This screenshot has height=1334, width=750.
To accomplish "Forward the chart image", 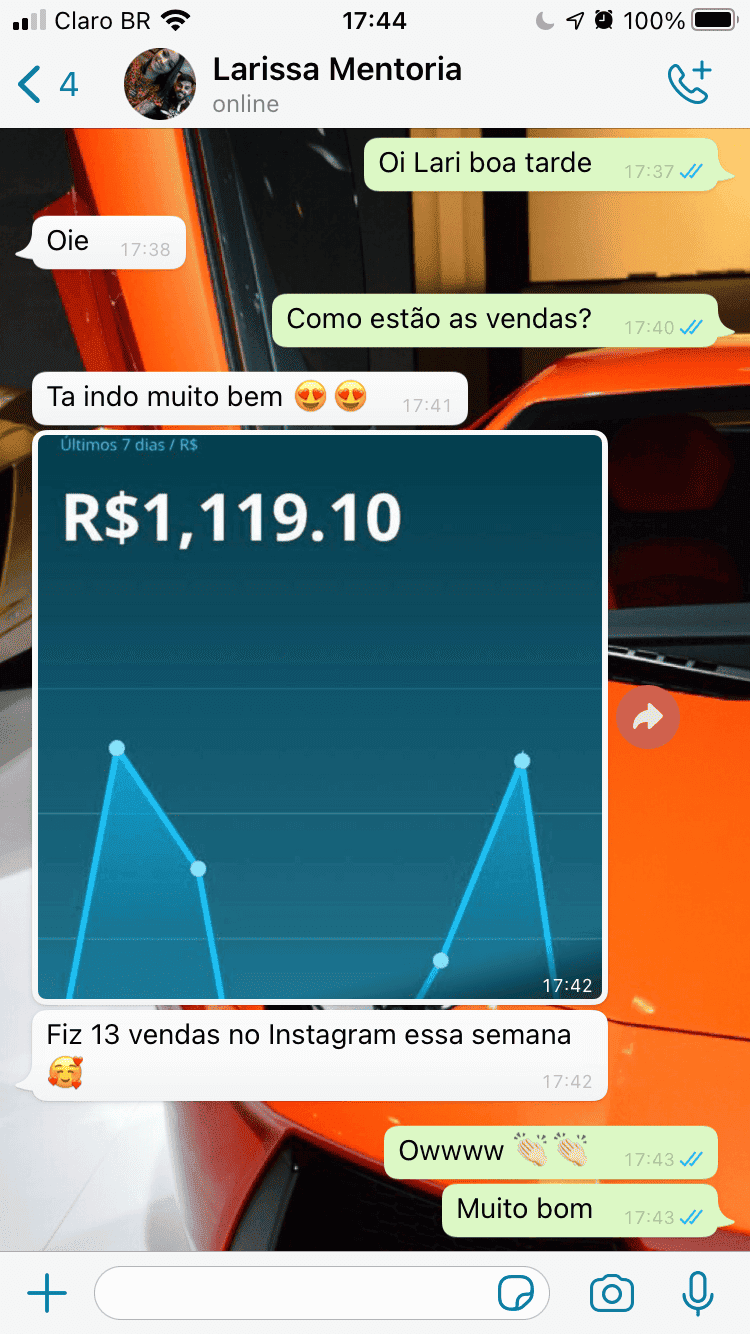I will 648,716.
